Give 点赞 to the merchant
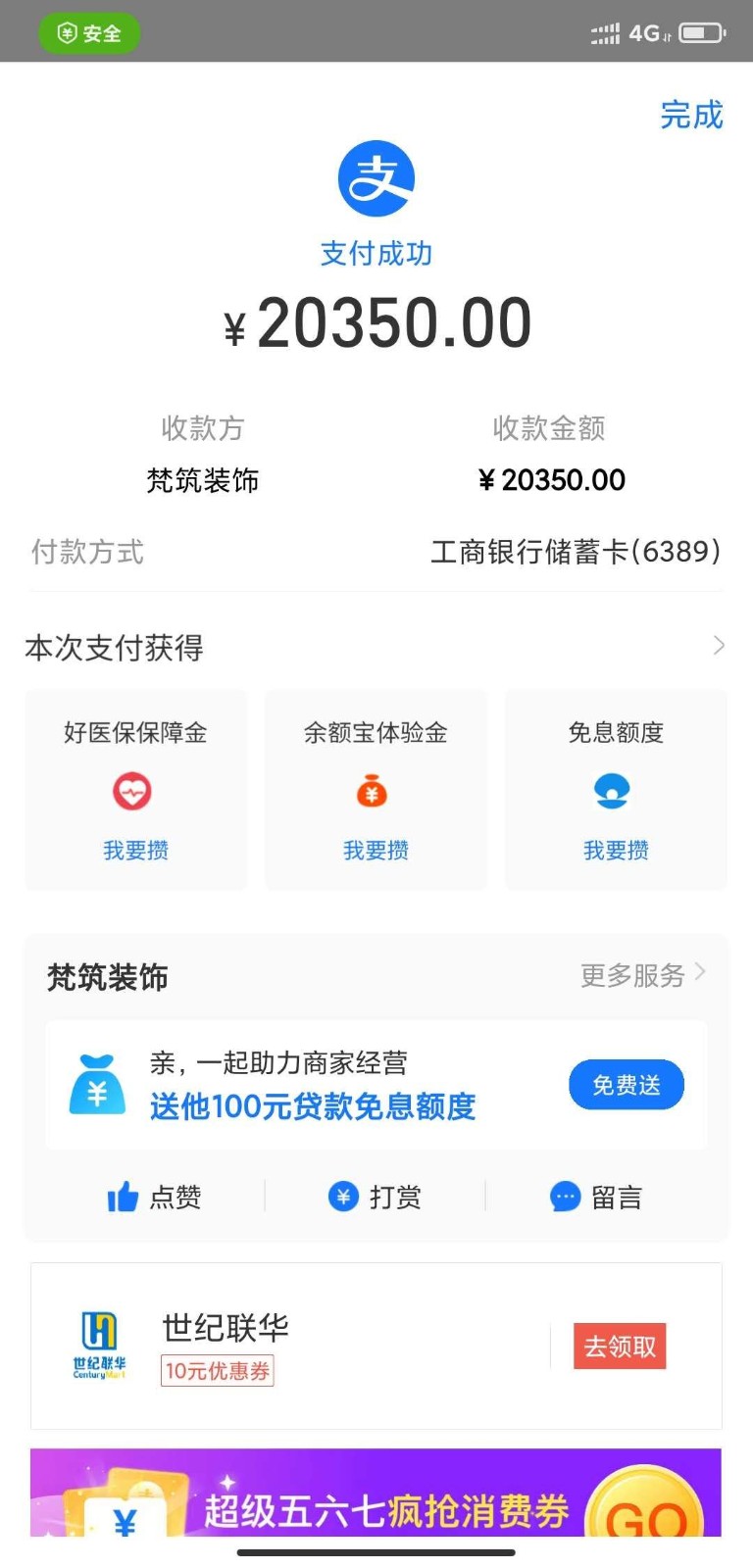The width and height of the screenshot is (753, 1568). pos(154,1197)
